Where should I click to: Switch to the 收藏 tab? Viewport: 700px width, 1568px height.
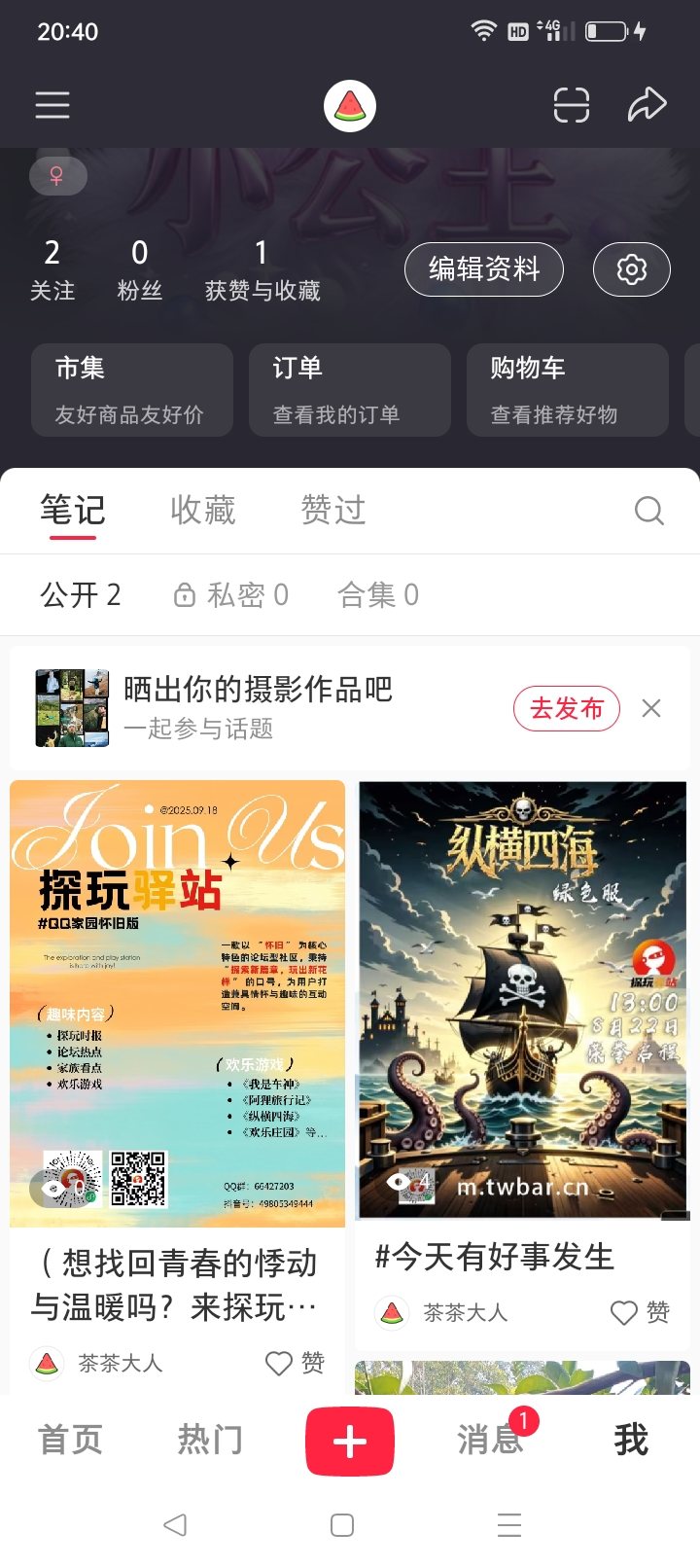click(203, 510)
